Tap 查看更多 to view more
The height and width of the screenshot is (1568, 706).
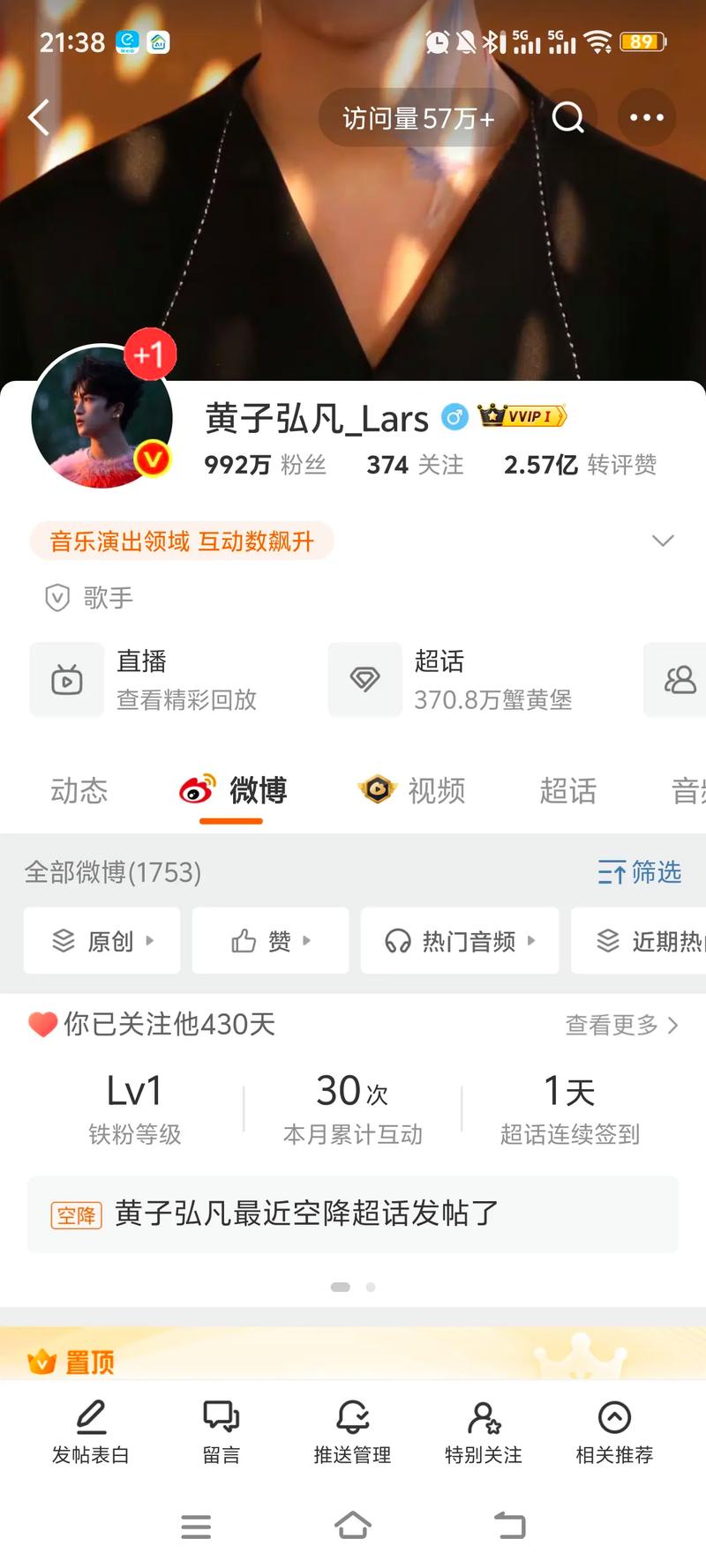pos(613,1025)
